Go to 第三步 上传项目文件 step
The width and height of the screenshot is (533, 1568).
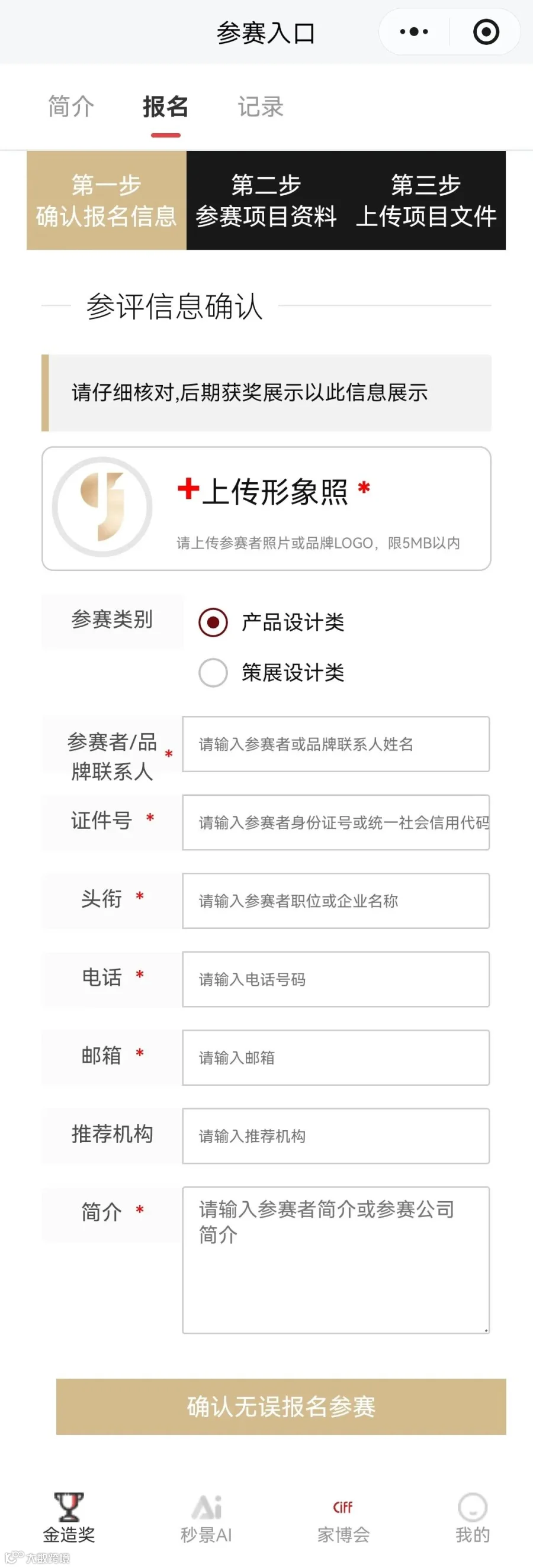[x=426, y=200]
